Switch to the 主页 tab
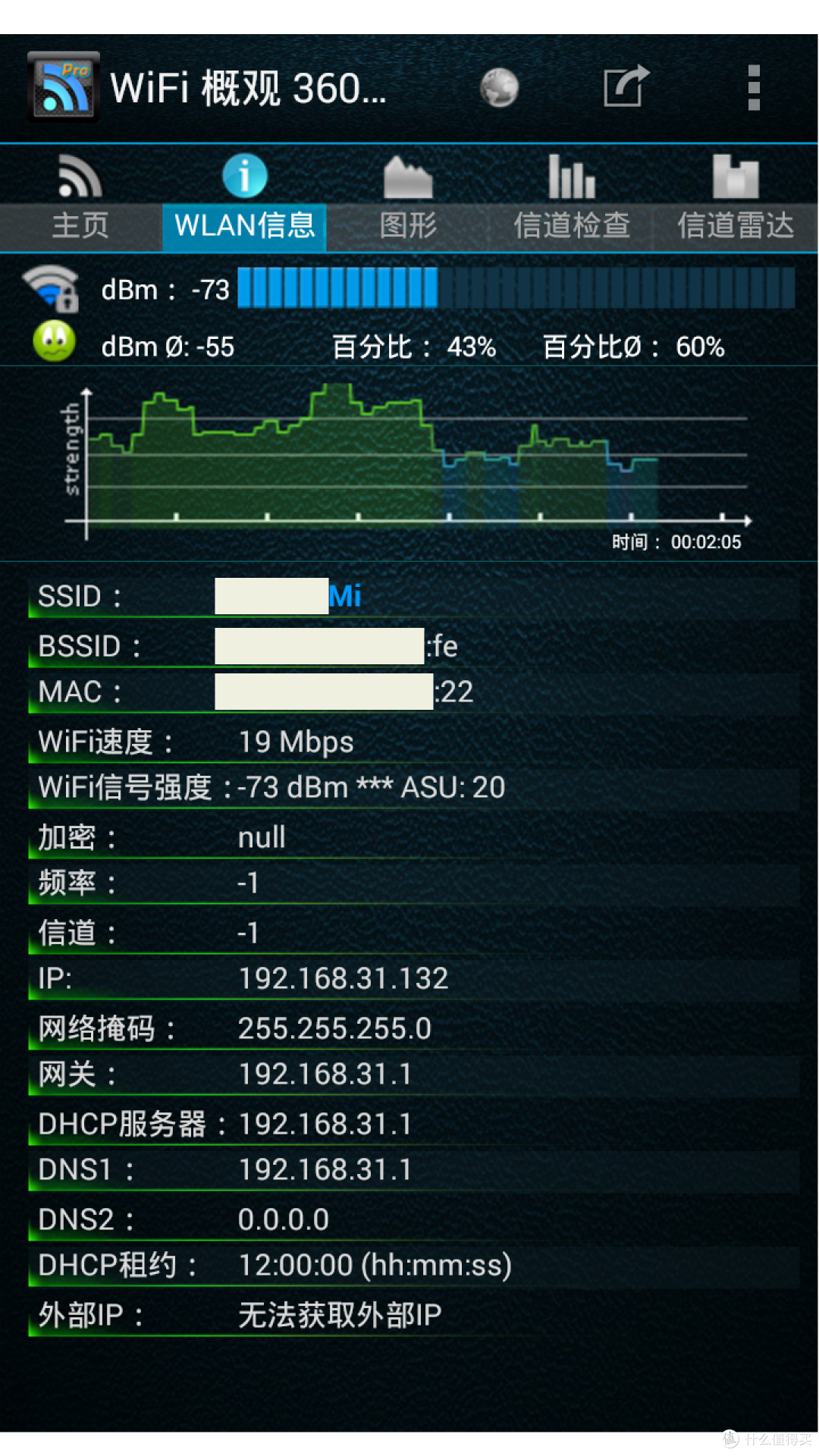The image size is (819, 1456). (80, 199)
